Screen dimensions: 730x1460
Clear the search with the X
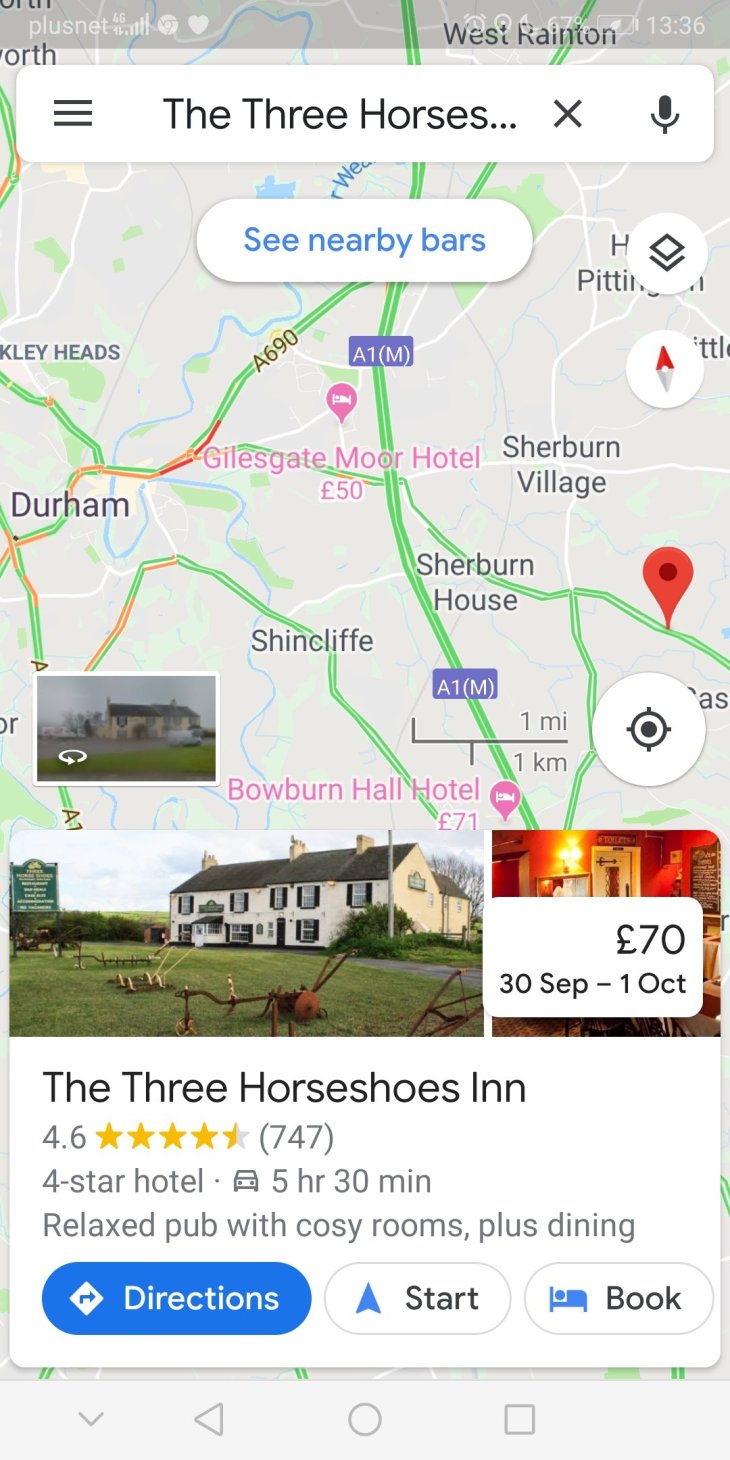[x=567, y=114]
